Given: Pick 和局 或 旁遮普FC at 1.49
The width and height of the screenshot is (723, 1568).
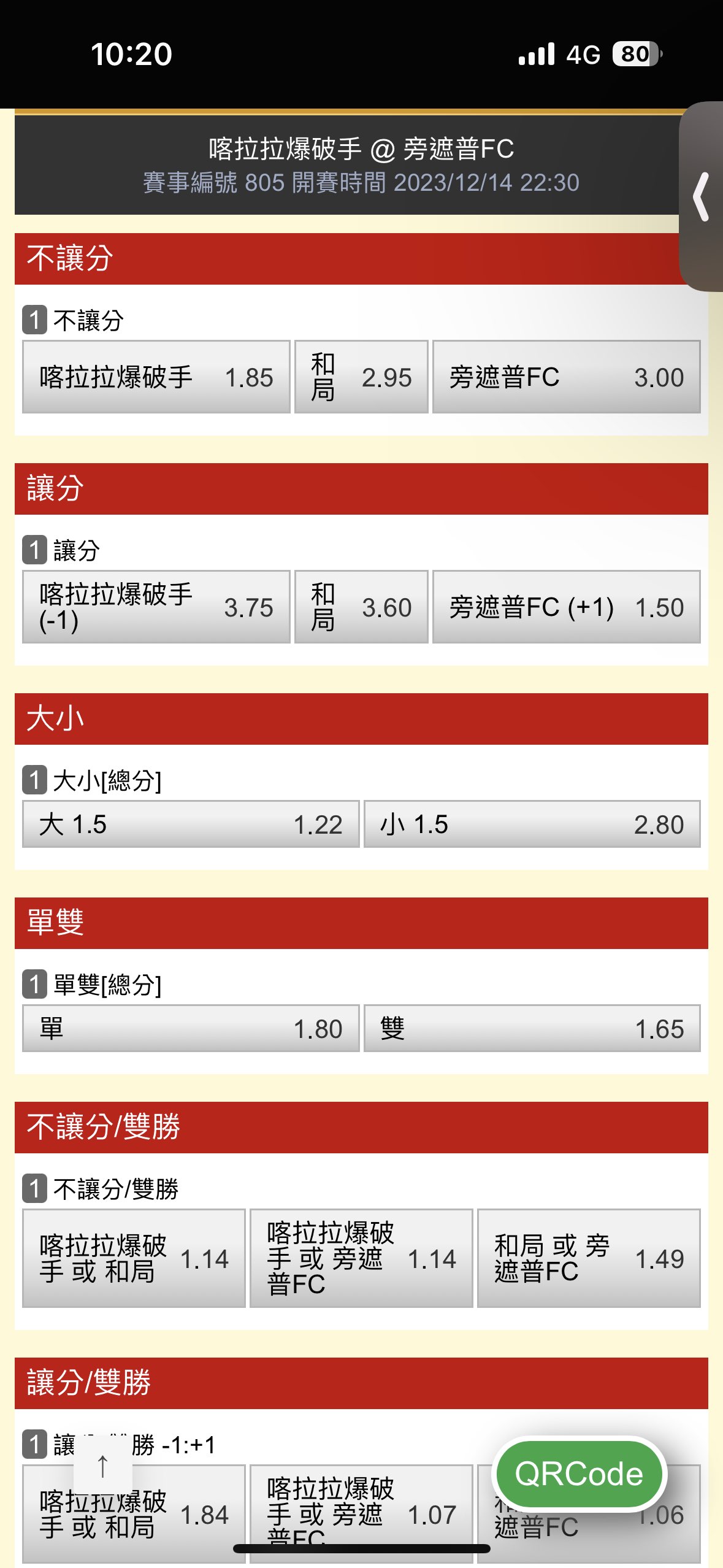Looking at the screenshot, I should (x=589, y=1258).
